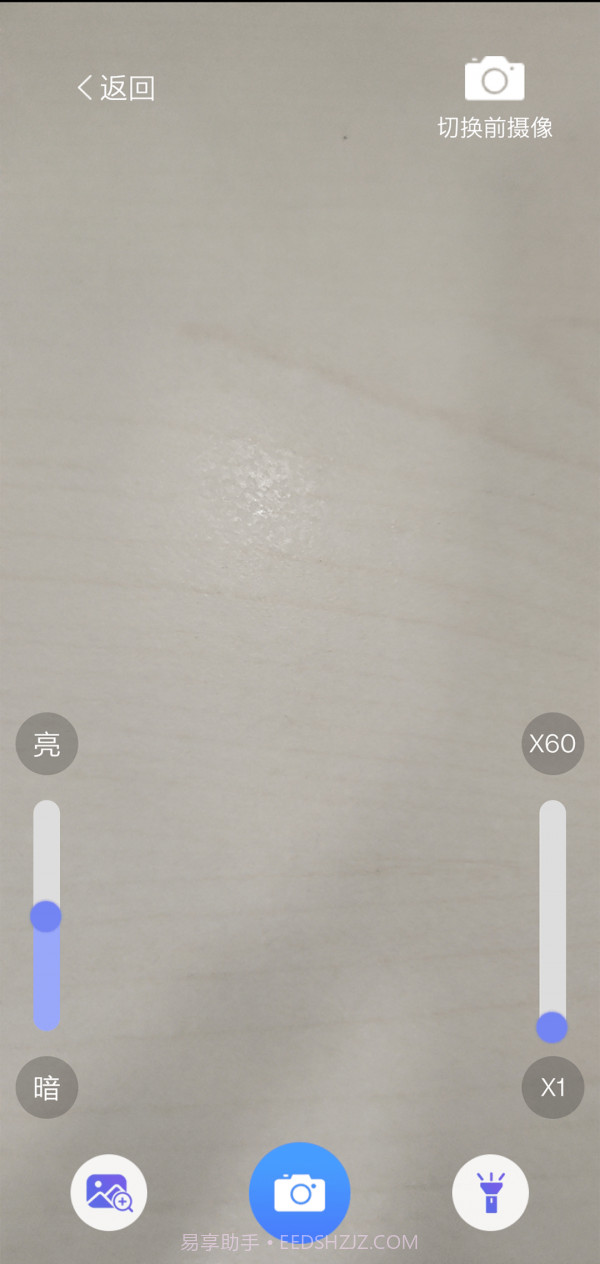Tap the 亮 button to brighten

47,744
